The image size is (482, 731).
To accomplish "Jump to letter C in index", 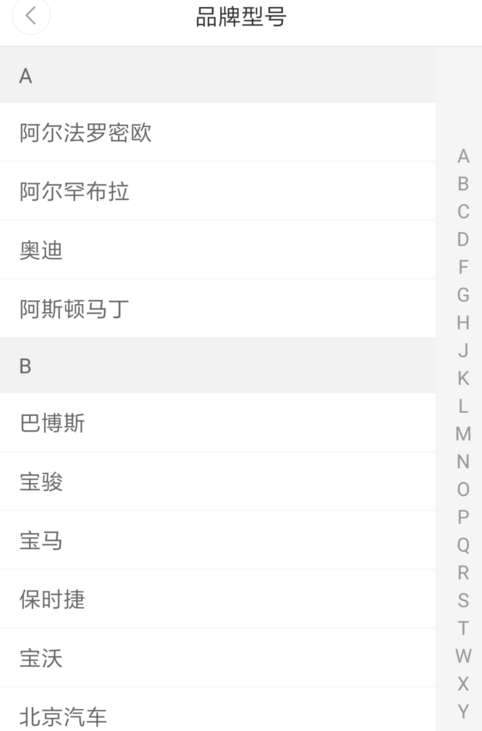I will point(463,212).
